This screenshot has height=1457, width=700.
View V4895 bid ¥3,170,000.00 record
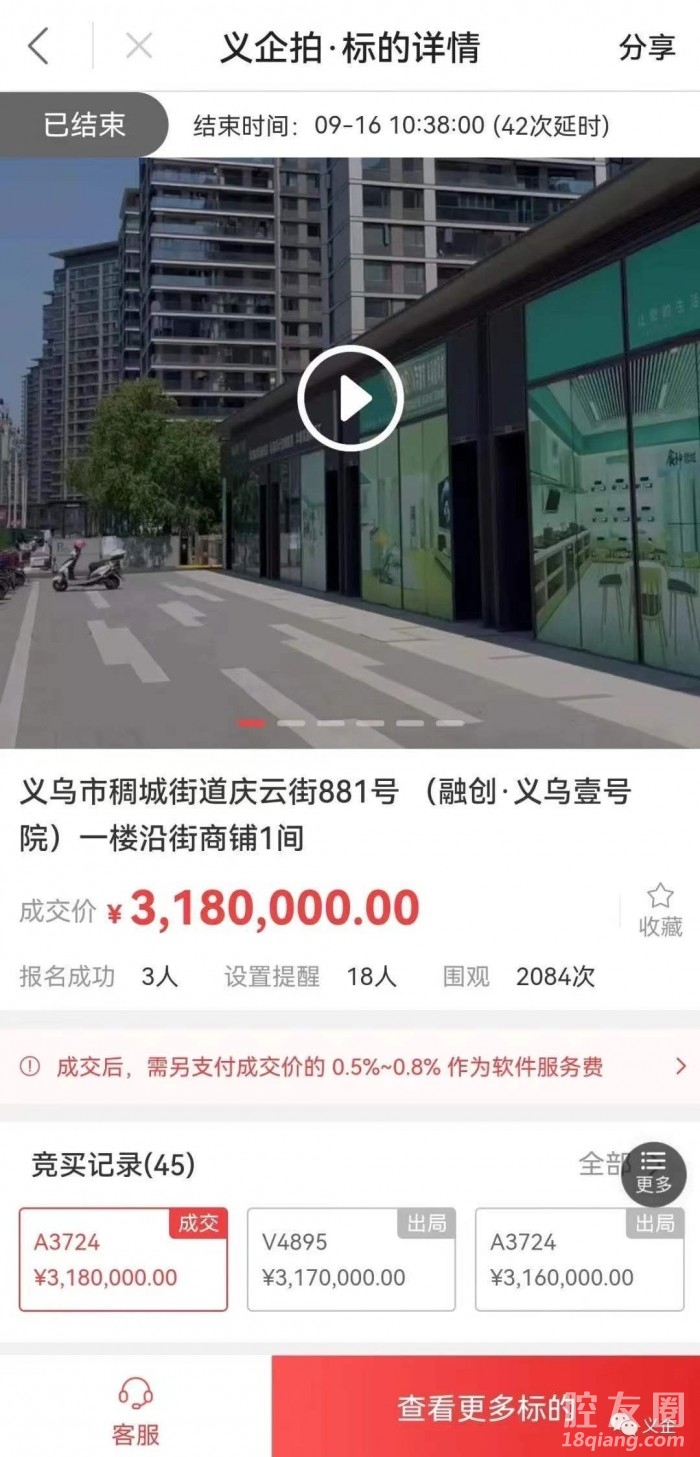coord(351,1259)
